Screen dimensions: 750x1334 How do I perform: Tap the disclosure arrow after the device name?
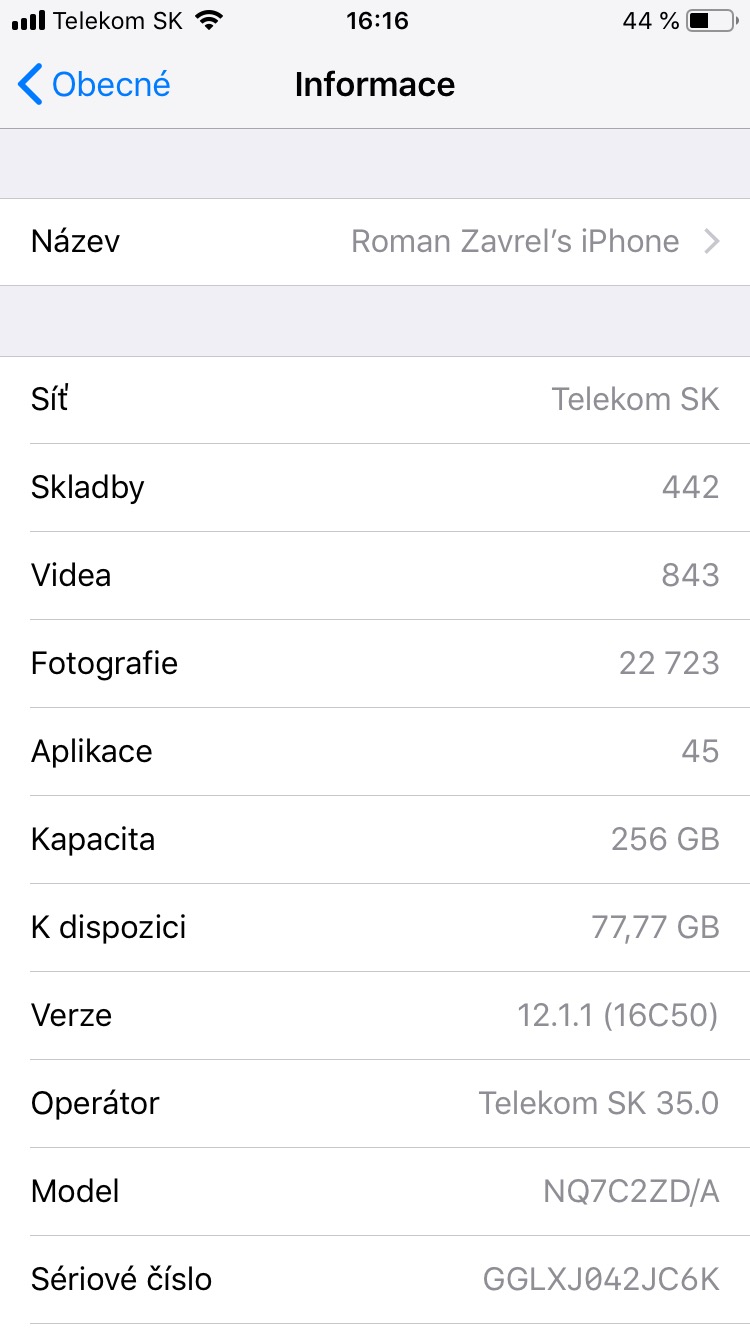pos(711,241)
